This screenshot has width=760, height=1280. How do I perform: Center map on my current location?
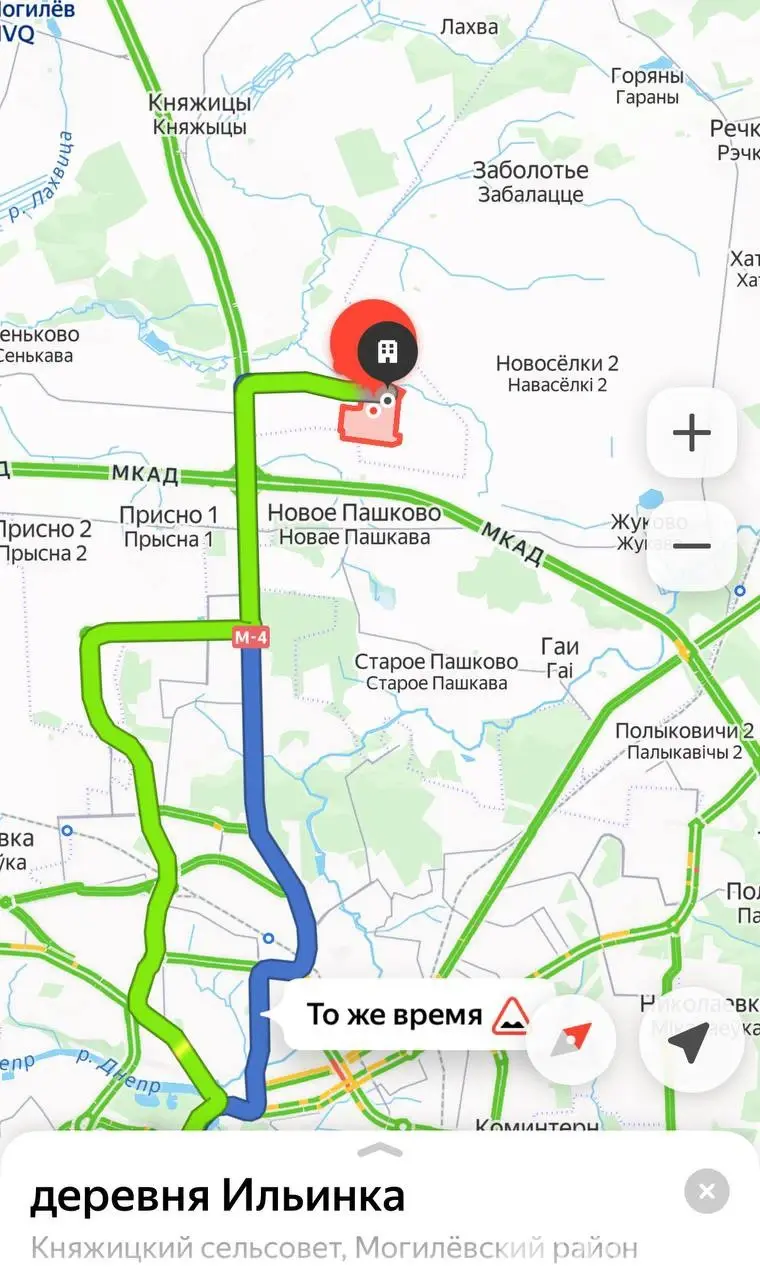tap(689, 1040)
